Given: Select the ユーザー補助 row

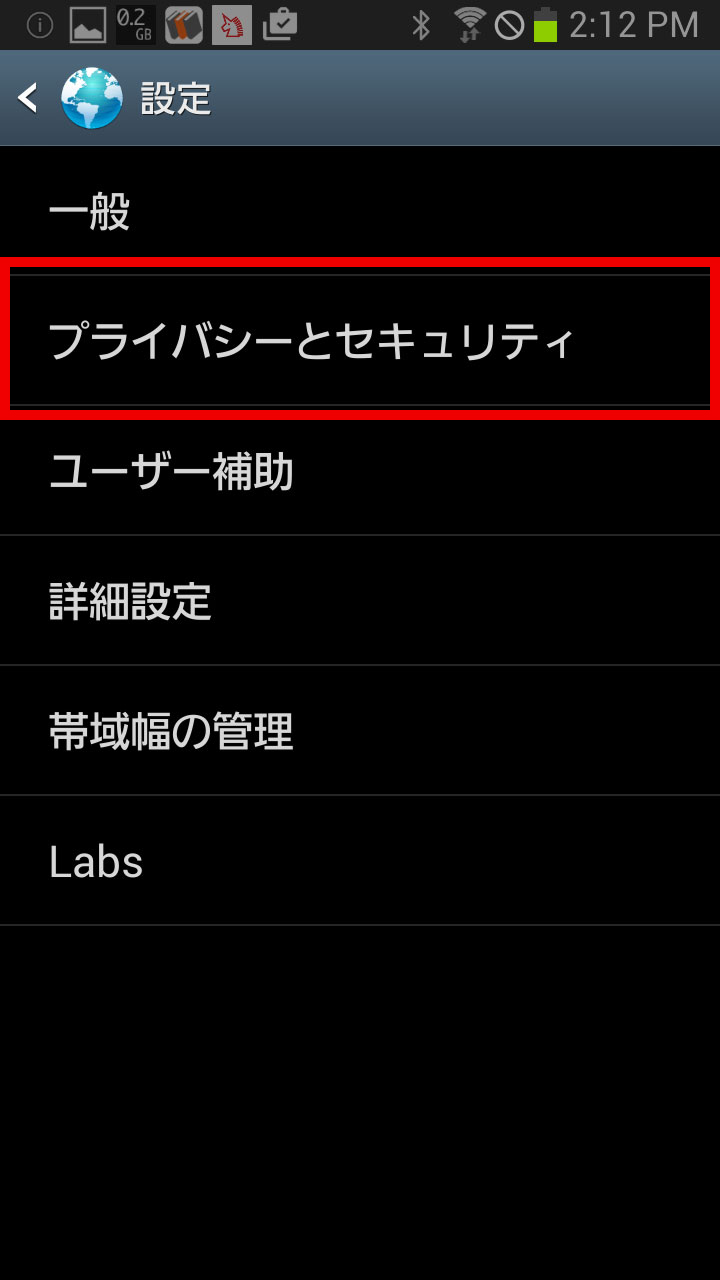Looking at the screenshot, I should (x=360, y=470).
